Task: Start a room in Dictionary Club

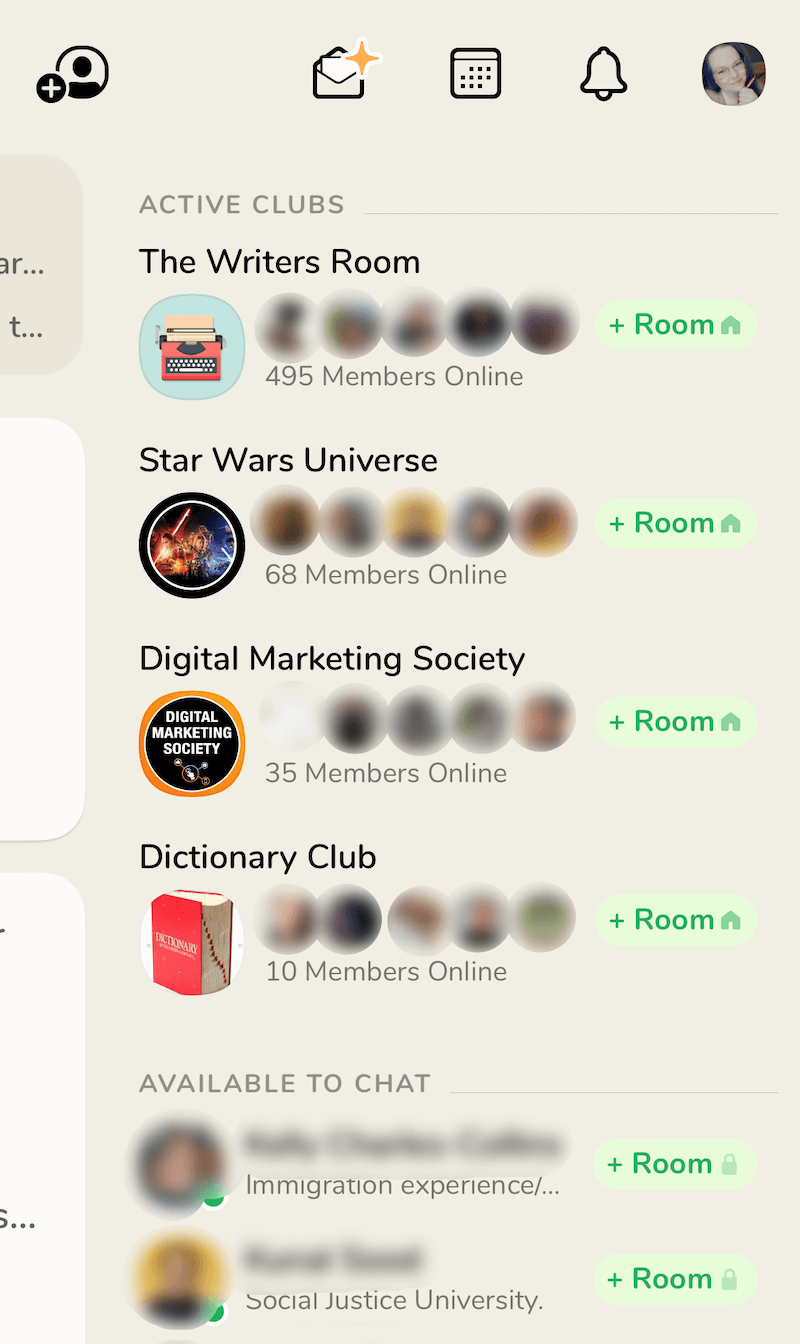Action: coord(675,919)
